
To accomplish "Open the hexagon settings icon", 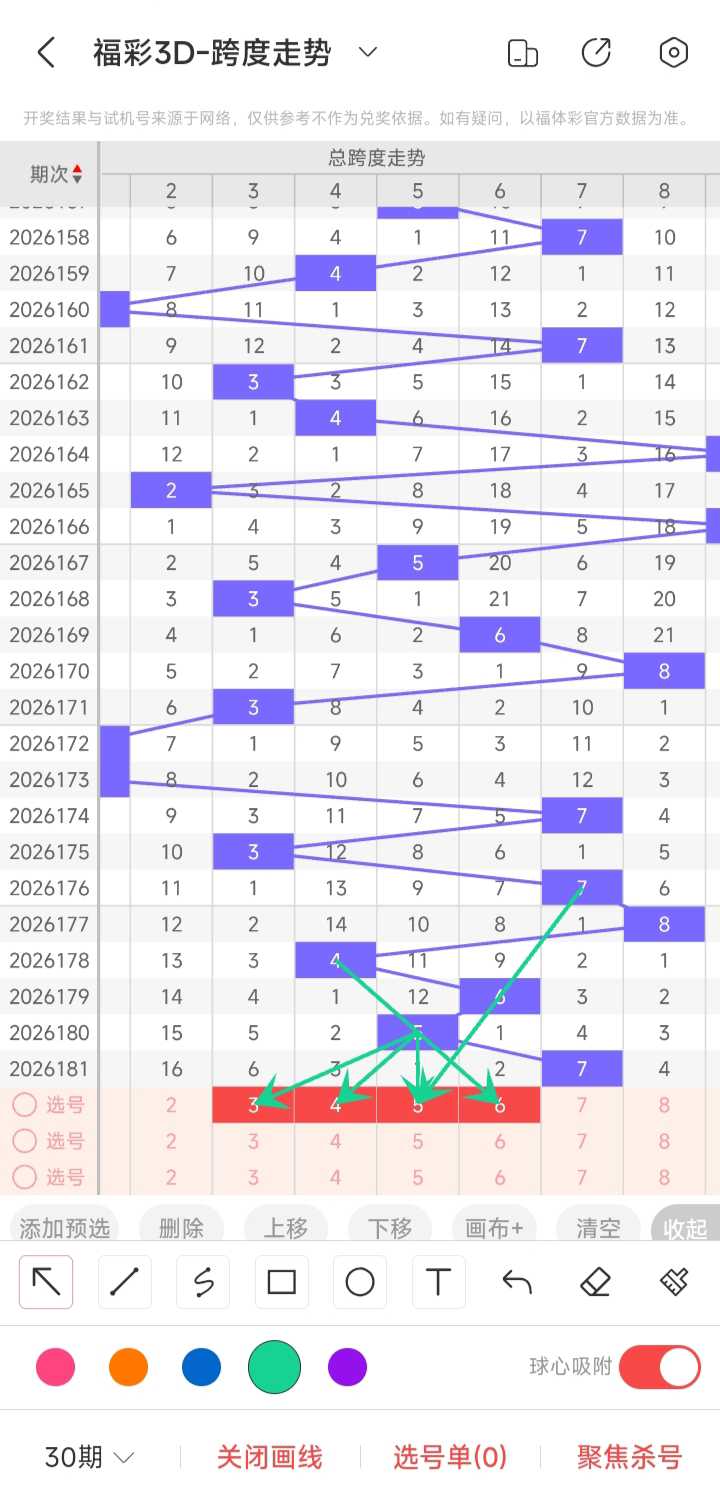I will [x=674, y=53].
